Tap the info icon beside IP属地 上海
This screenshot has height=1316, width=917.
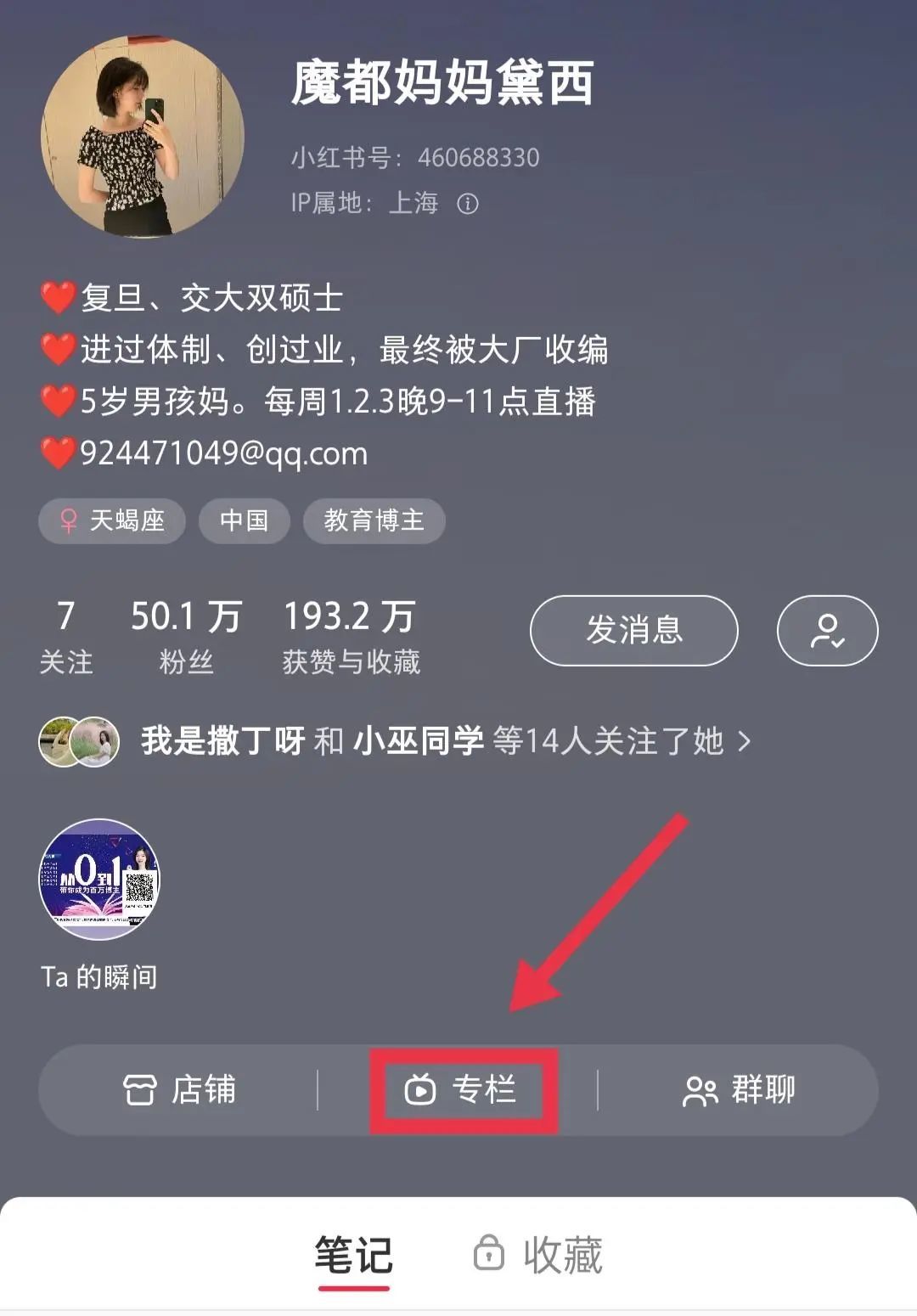pos(467,204)
